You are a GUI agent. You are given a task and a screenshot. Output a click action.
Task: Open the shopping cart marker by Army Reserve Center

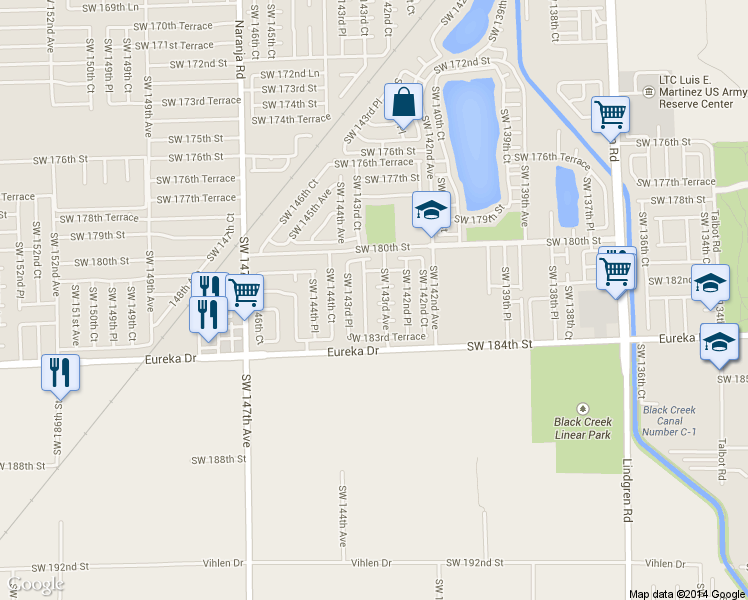[x=610, y=114]
